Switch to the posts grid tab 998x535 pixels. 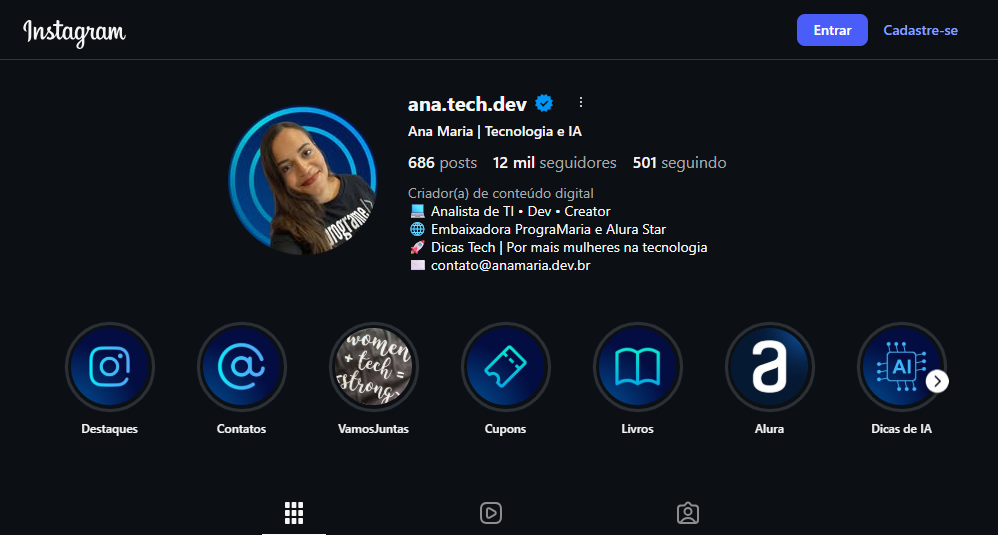[294, 513]
